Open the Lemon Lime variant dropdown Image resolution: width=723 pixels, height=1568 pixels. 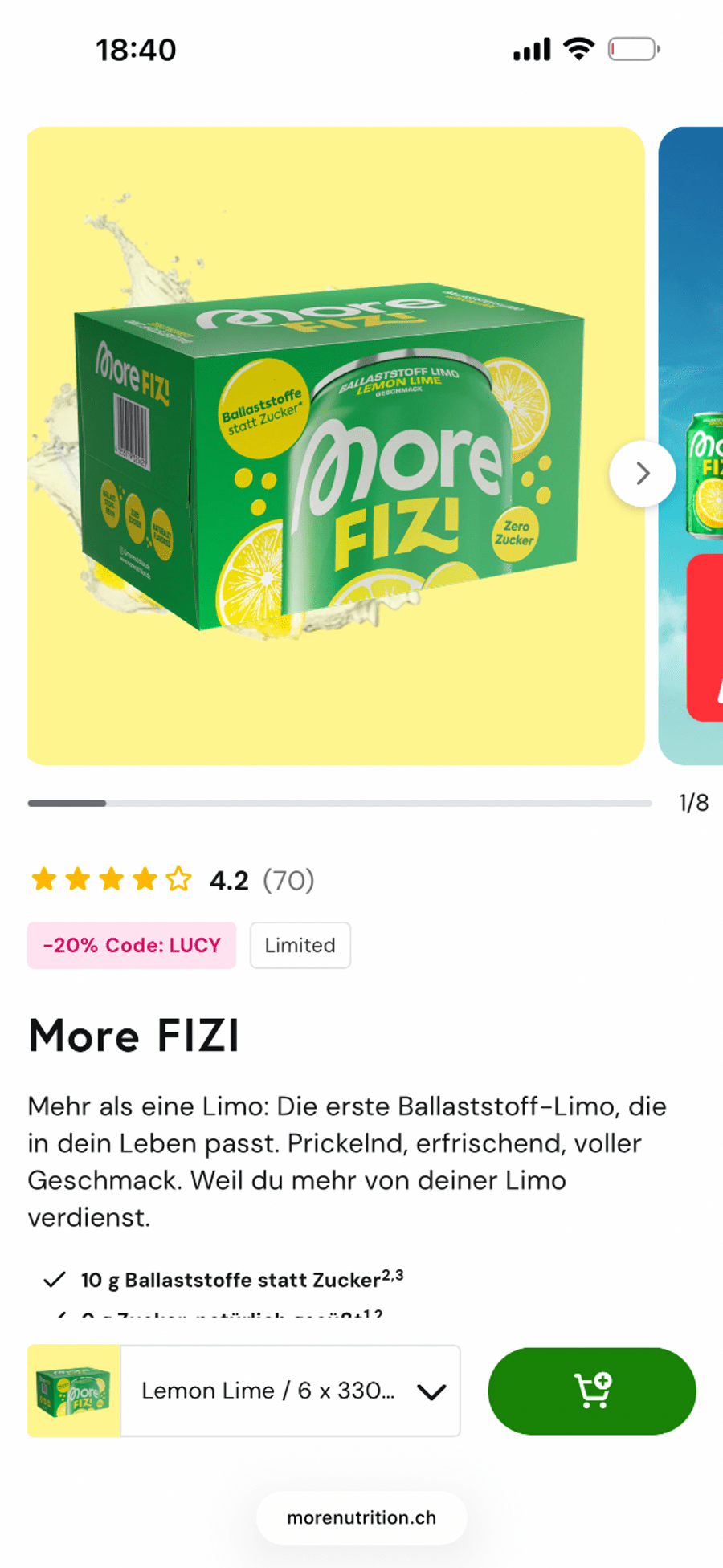coord(290,1391)
